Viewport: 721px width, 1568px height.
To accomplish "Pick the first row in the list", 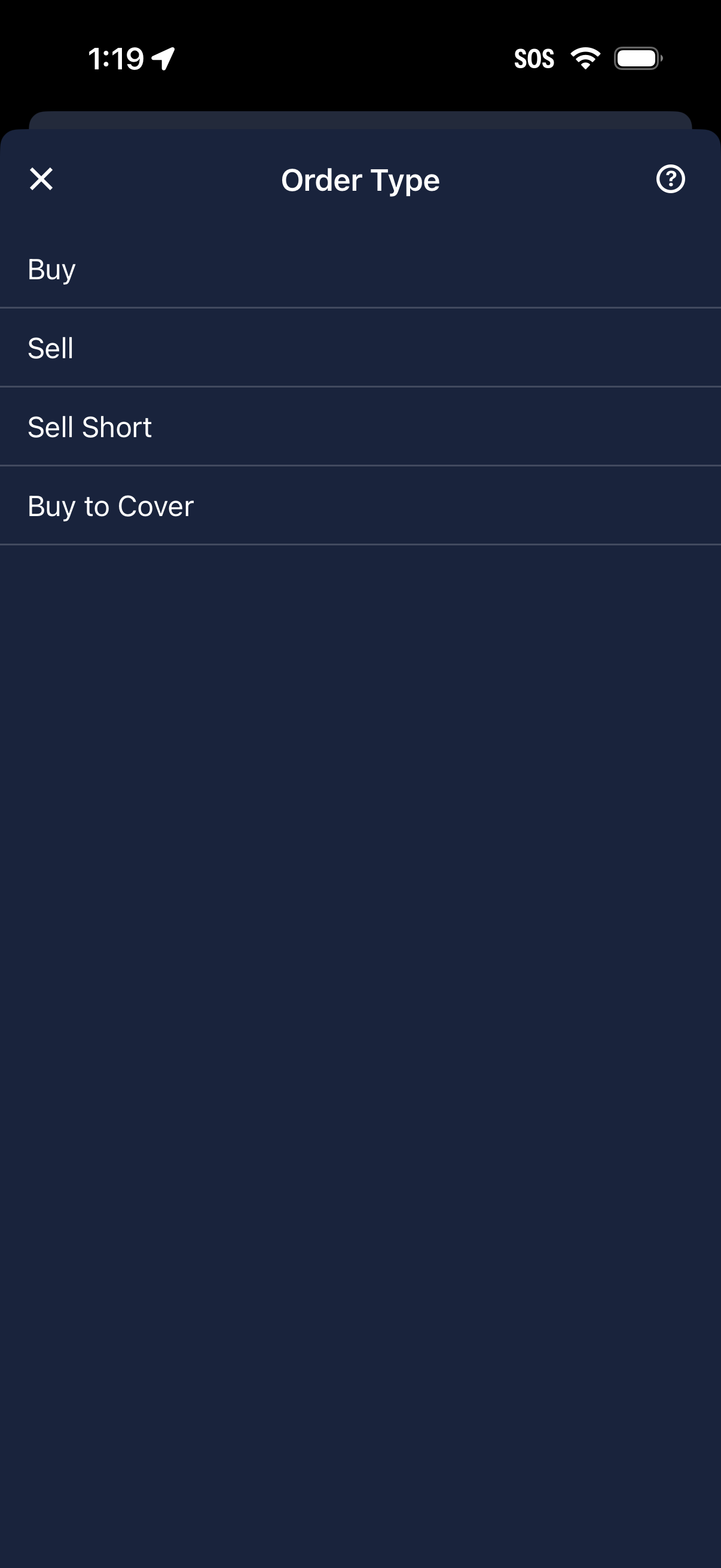I will pyautogui.click(x=360, y=269).
